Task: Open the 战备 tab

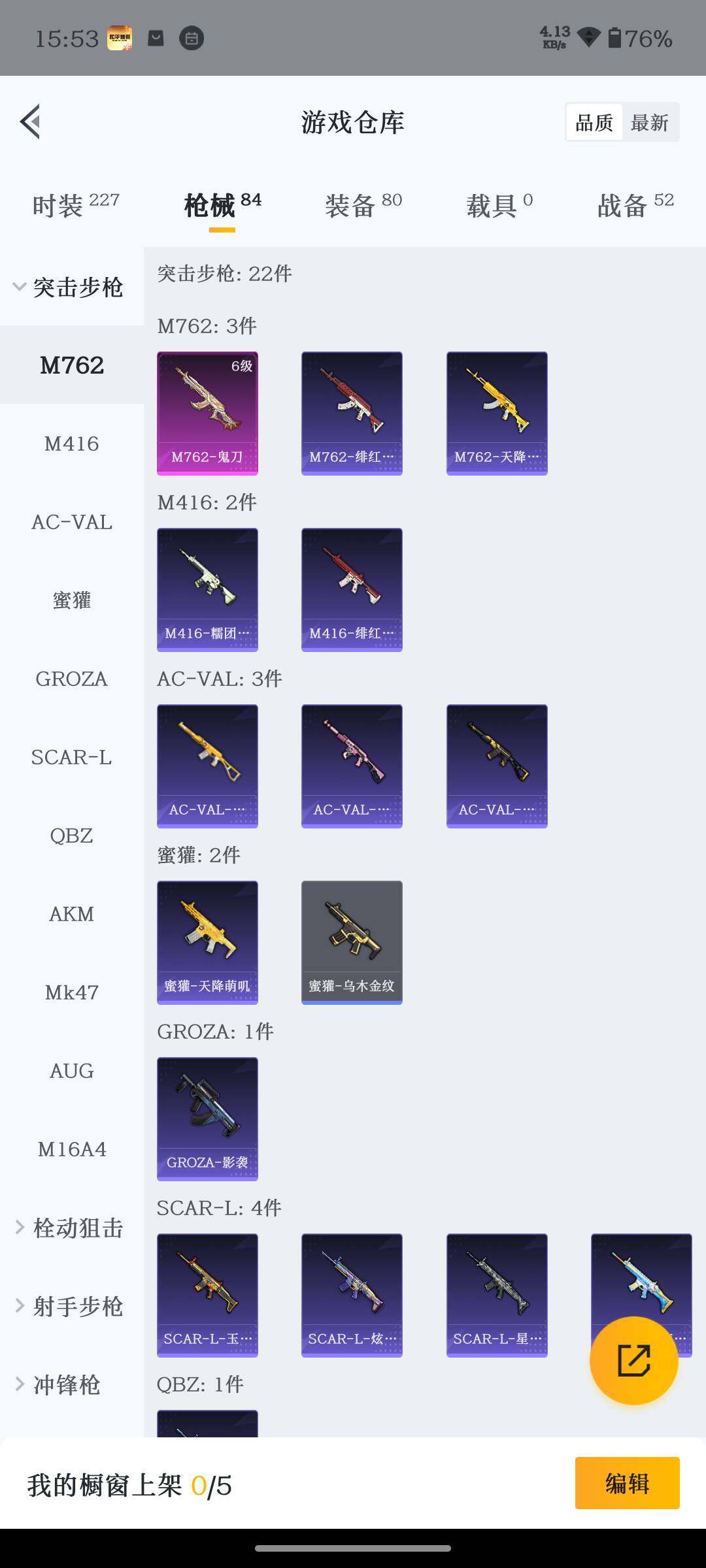Action: coord(635,205)
